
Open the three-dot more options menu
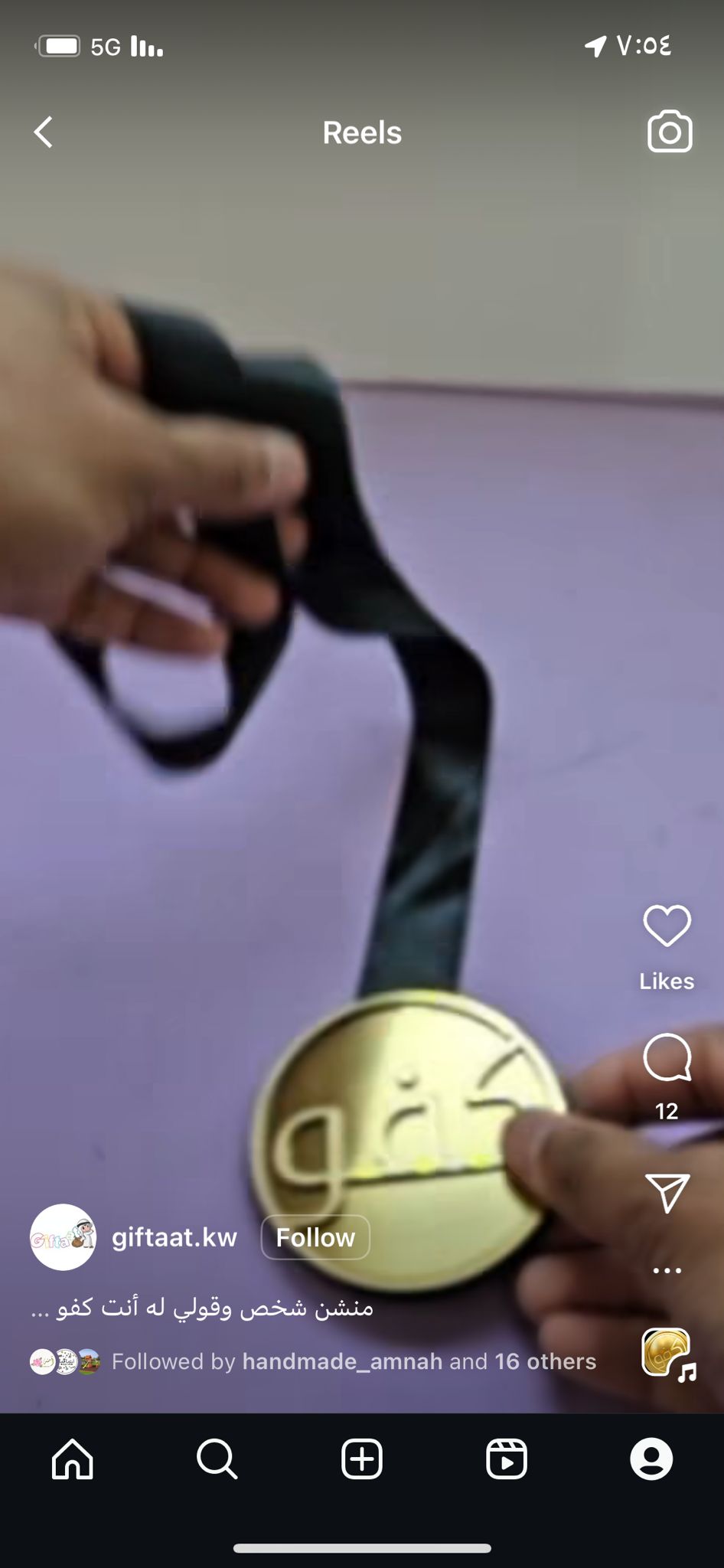tap(667, 1271)
